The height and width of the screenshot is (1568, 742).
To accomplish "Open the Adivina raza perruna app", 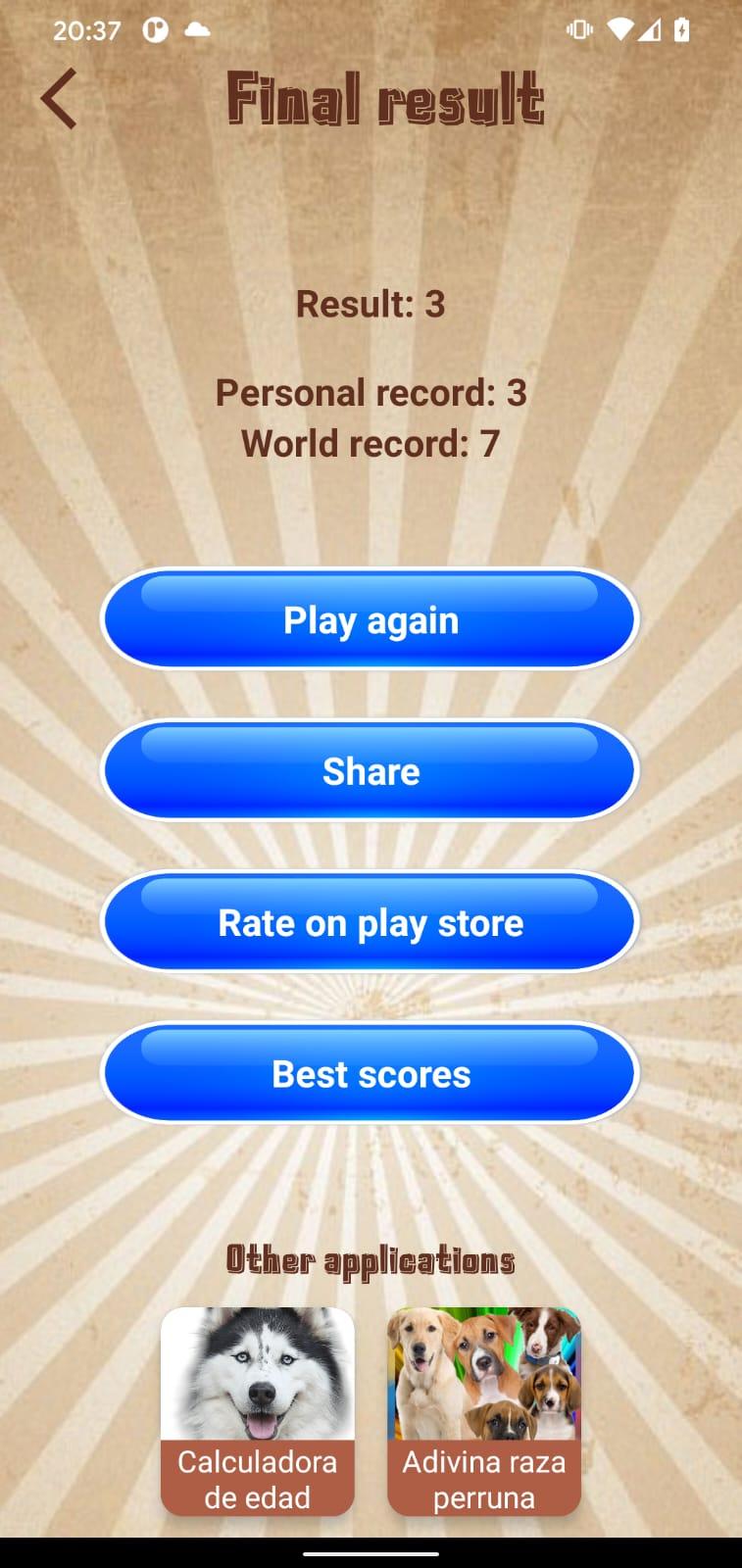I will point(483,1411).
